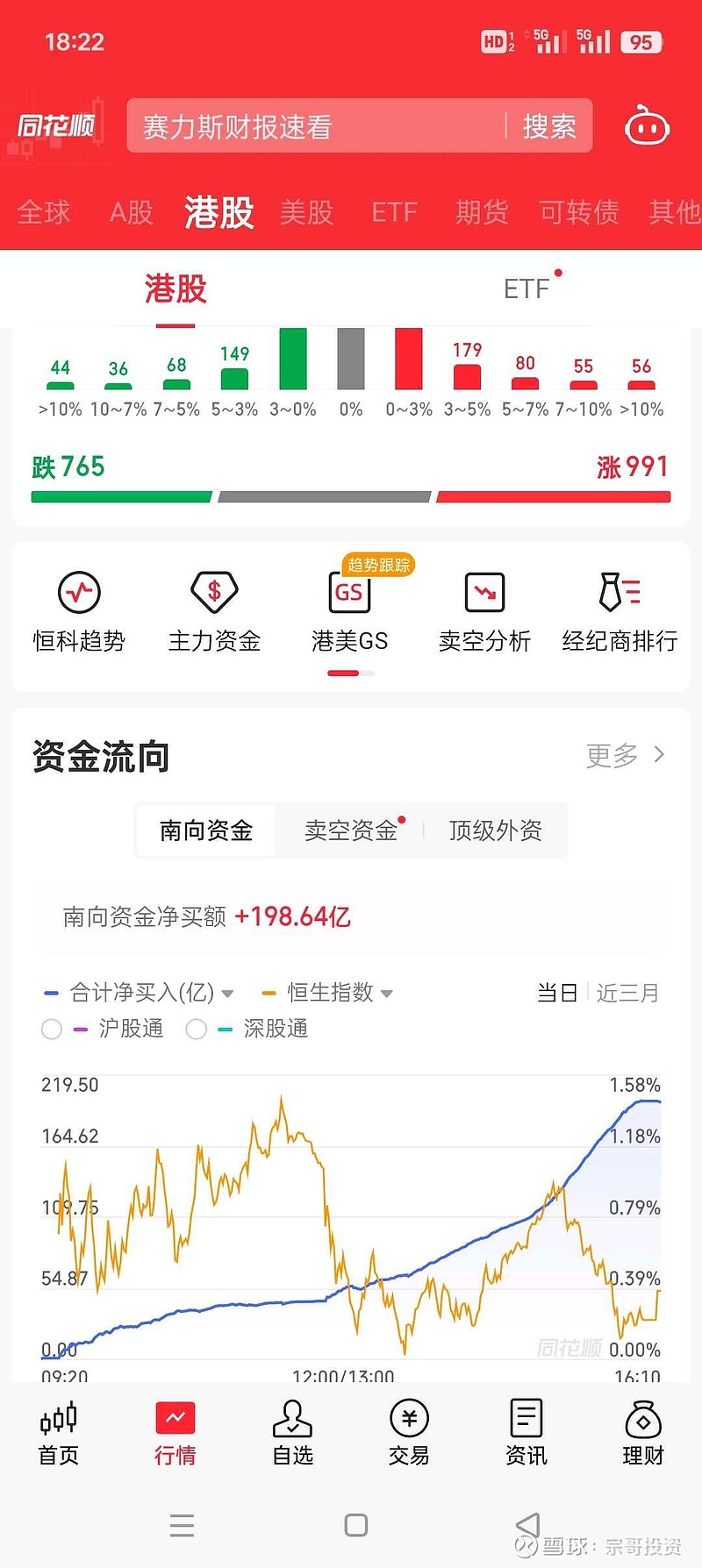Select the 卖空资金 tab
This screenshot has height=1568, width=702.
click(349, 830)
